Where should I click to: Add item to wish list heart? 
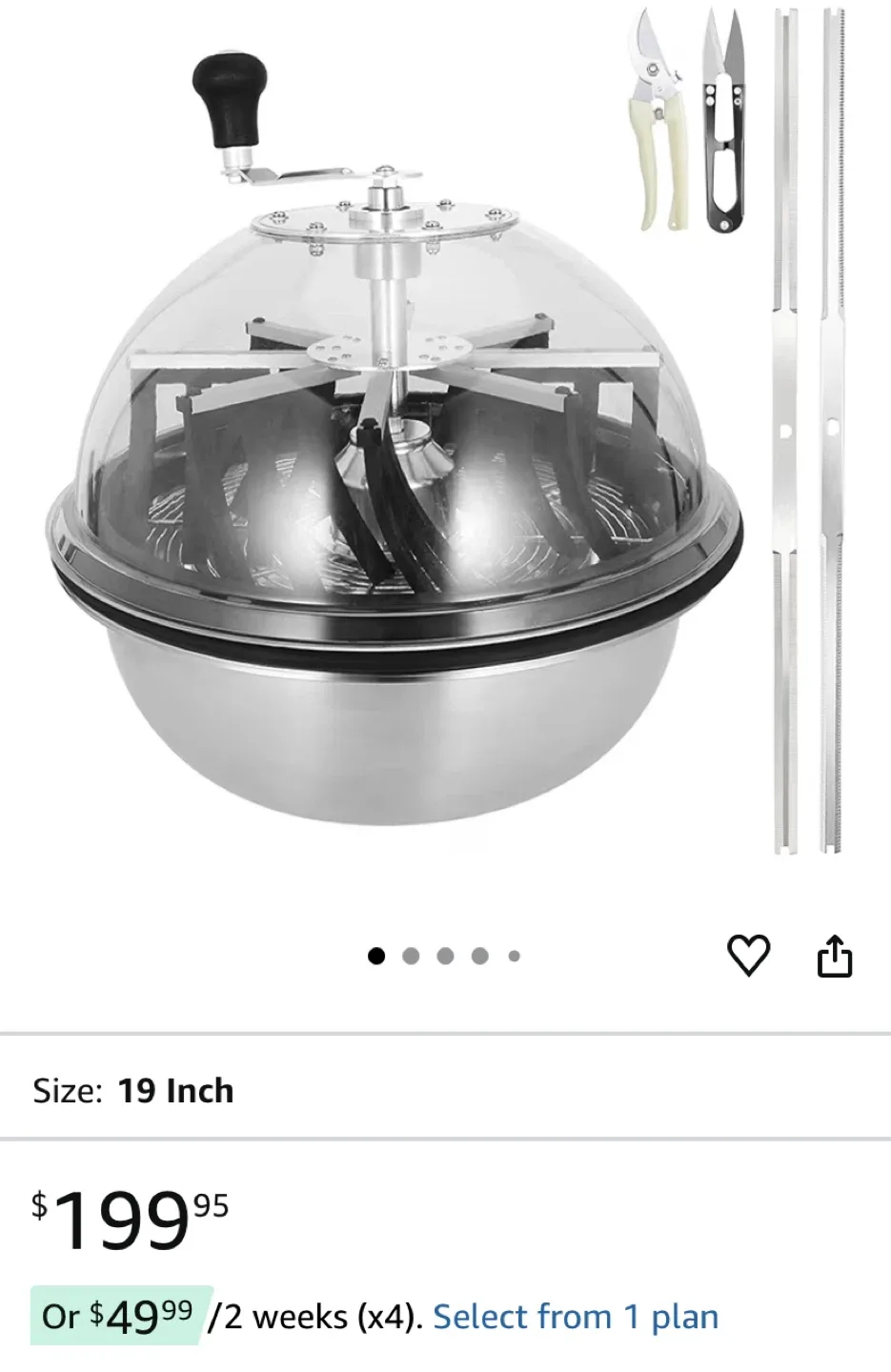point(748,955)
